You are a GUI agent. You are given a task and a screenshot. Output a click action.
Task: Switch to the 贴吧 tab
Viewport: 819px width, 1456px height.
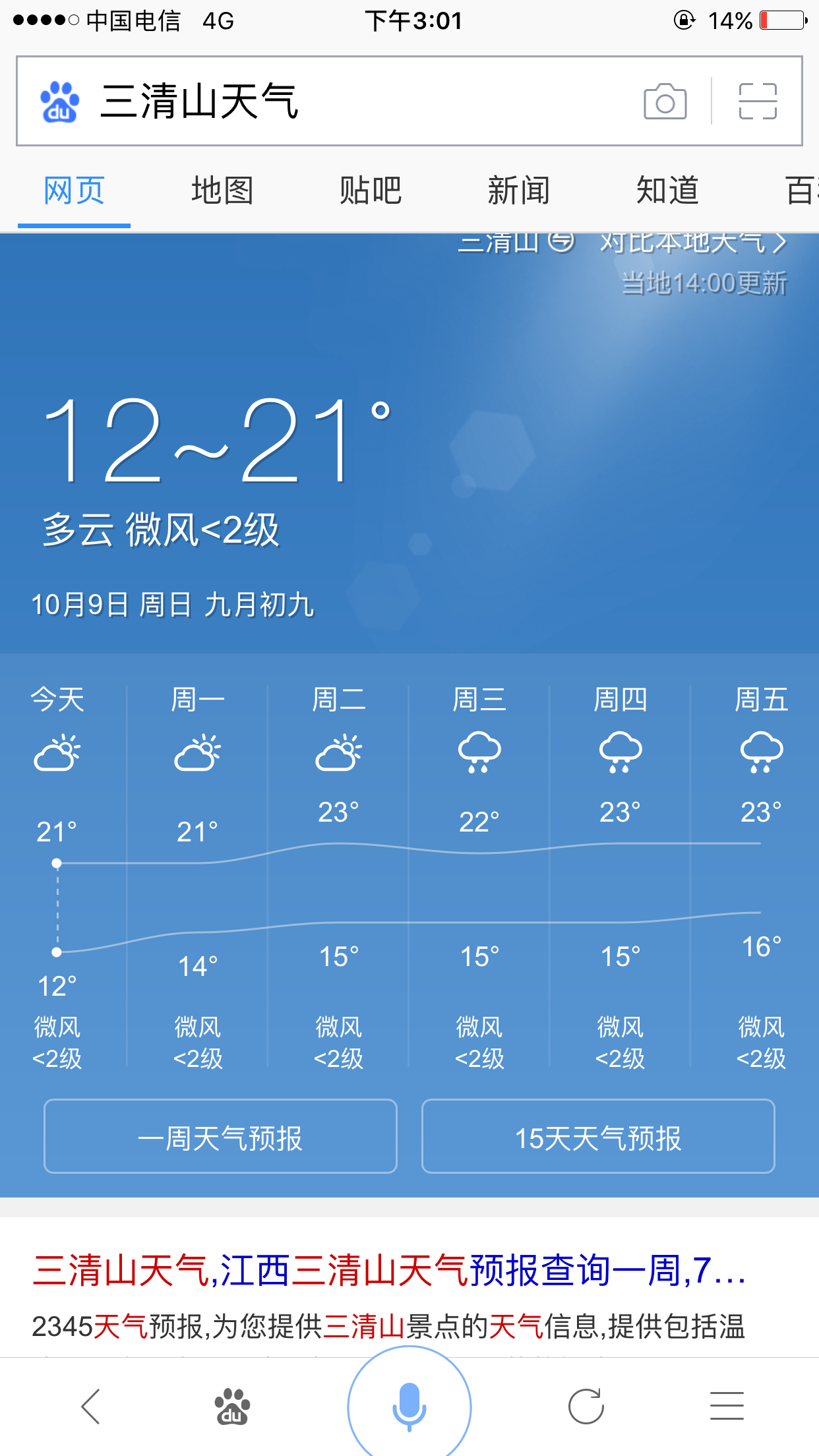(371, 191)
